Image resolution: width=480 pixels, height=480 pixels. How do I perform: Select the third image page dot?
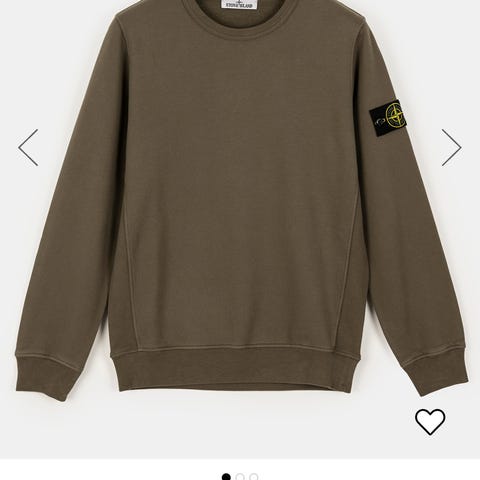pyautogui.click(x=254, y=477)
